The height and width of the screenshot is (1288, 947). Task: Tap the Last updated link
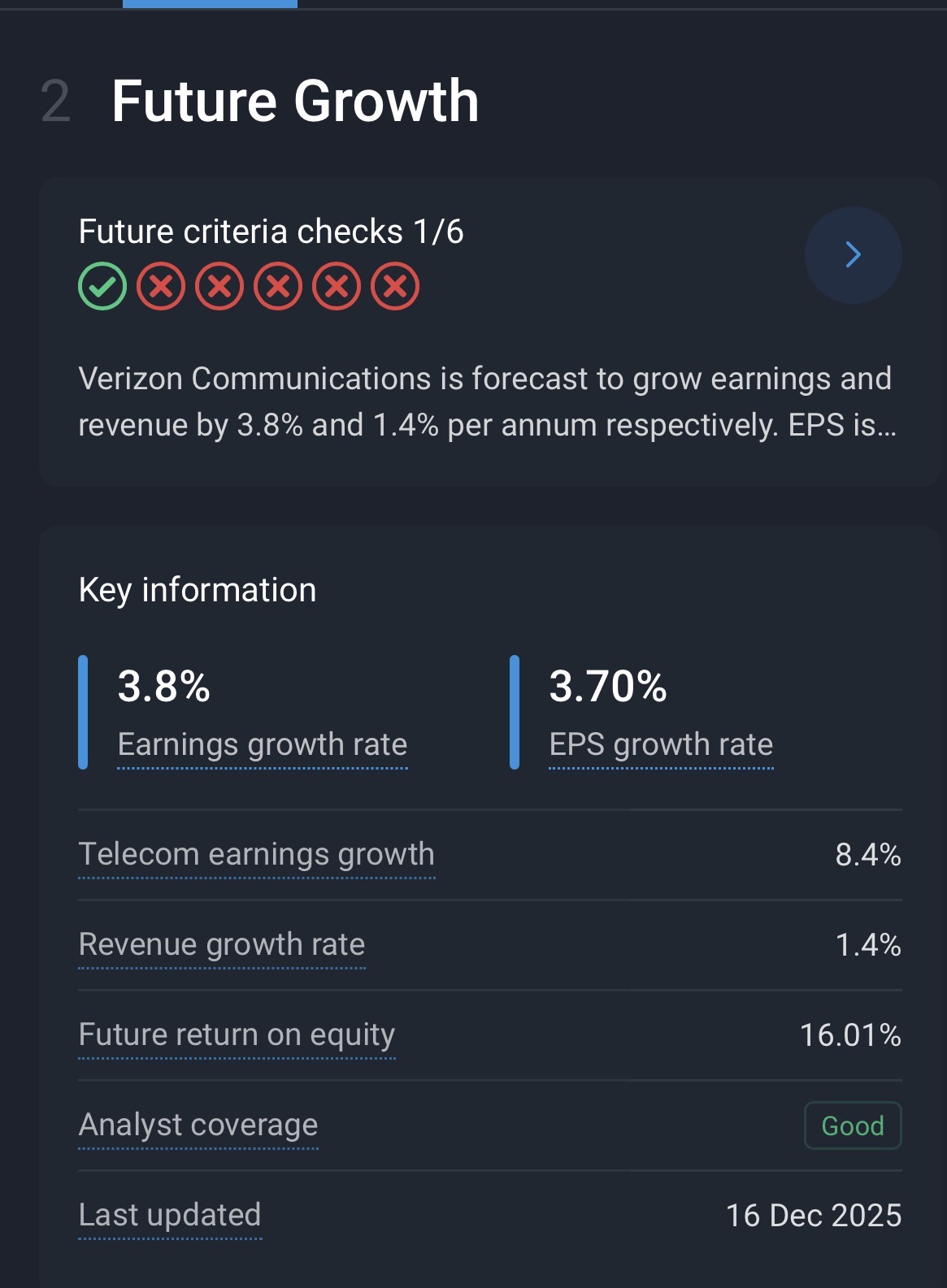click(x=169, y=1216)
